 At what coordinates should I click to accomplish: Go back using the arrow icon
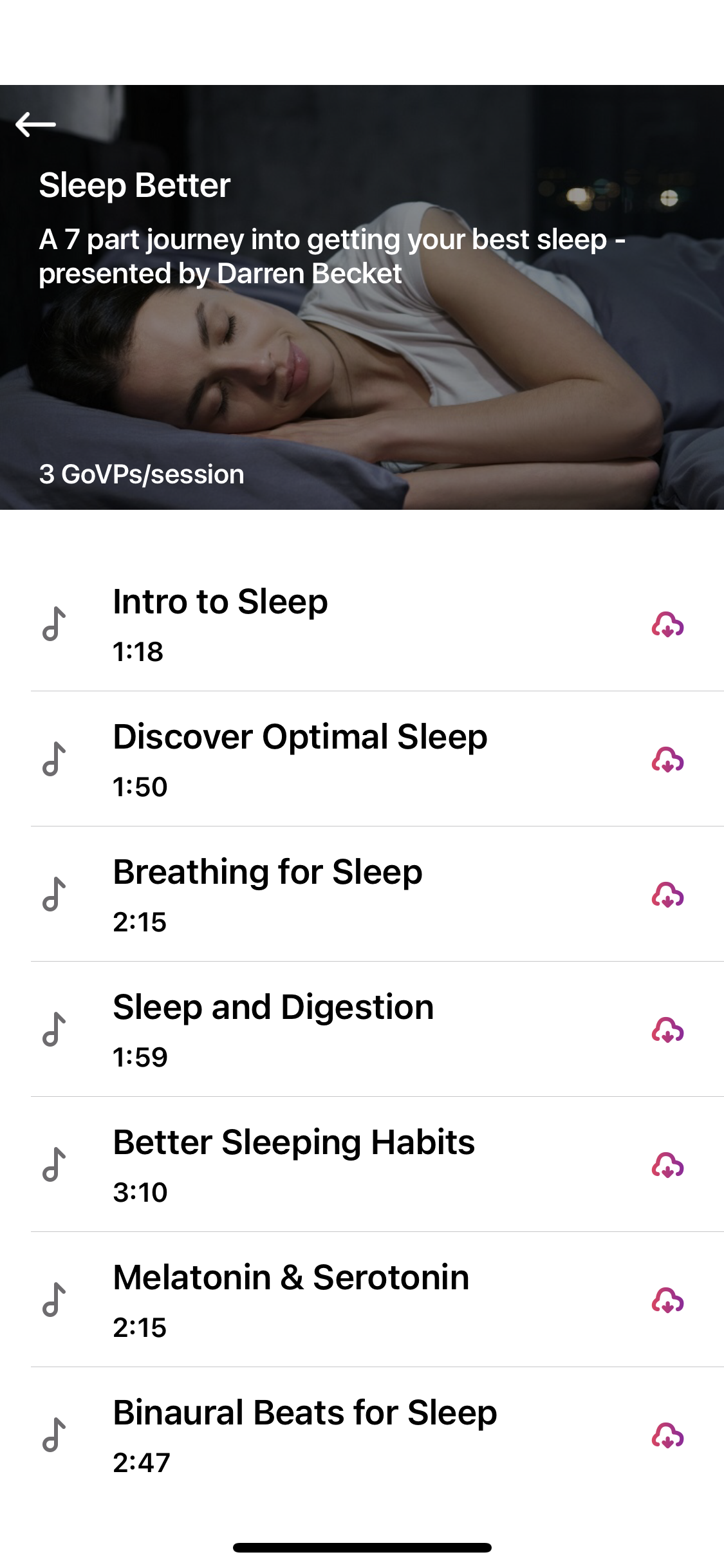pyautogui.click(x=36, y=124)
